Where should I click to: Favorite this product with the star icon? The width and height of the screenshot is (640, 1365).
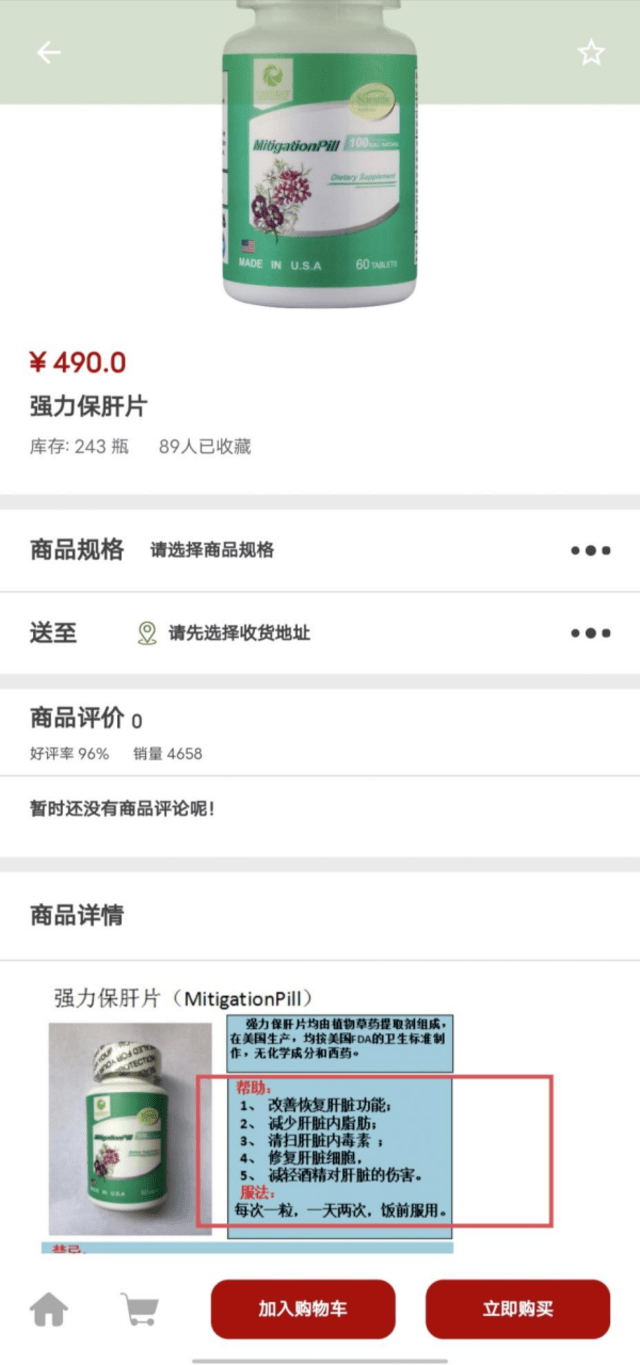591,53
